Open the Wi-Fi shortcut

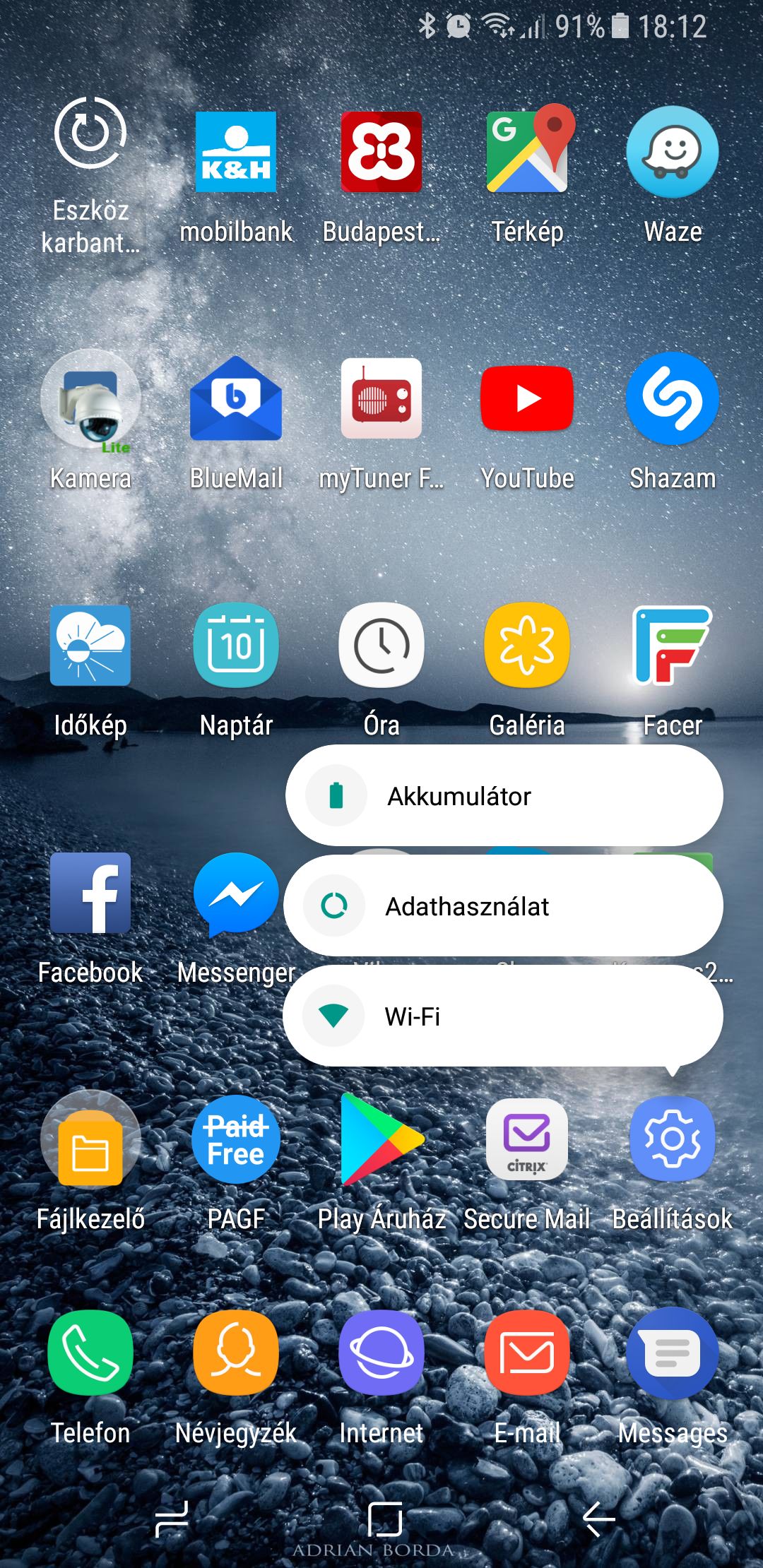[504, 1016]
